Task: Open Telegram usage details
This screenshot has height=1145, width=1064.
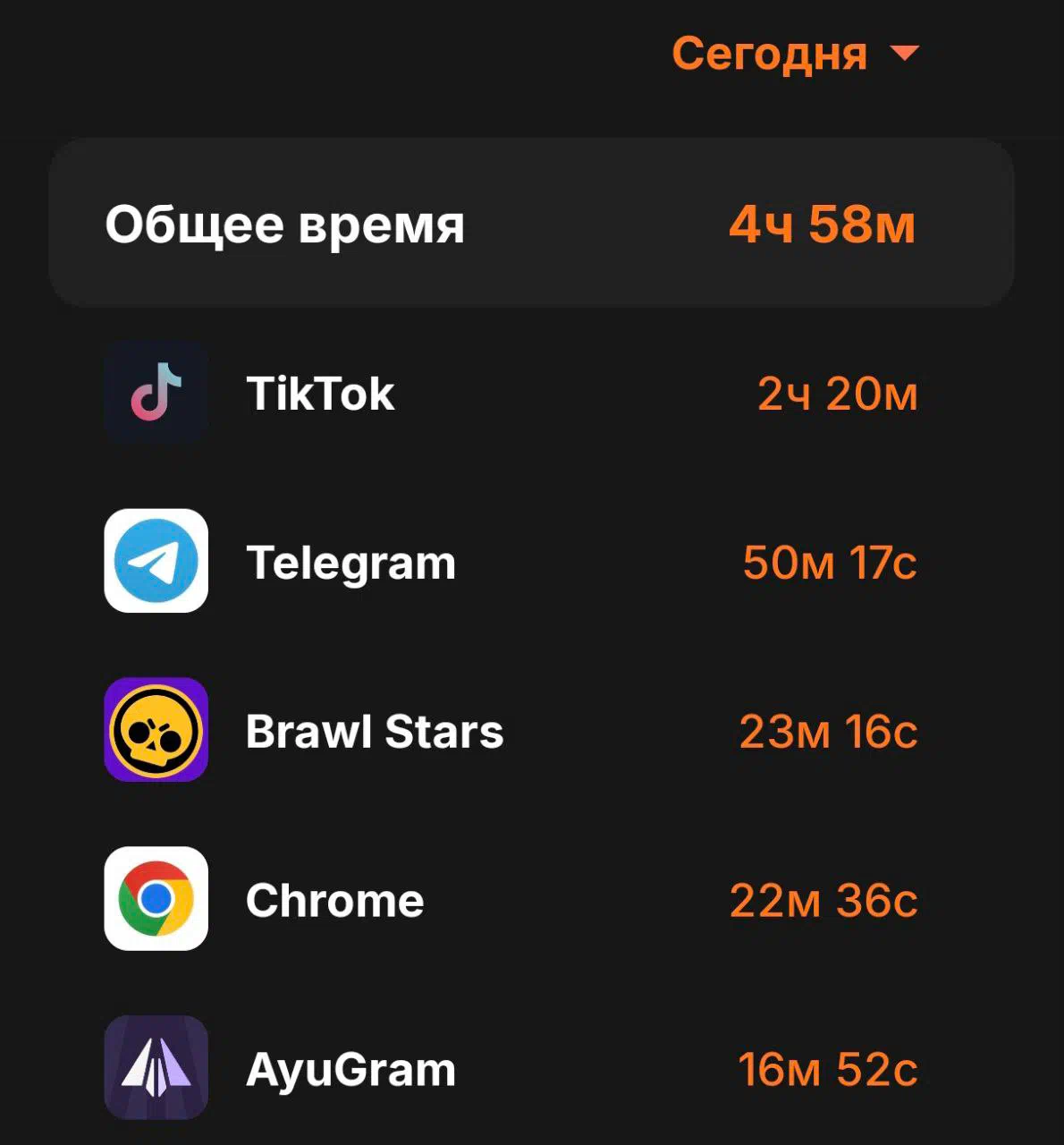Action: (x=510, y=562)
